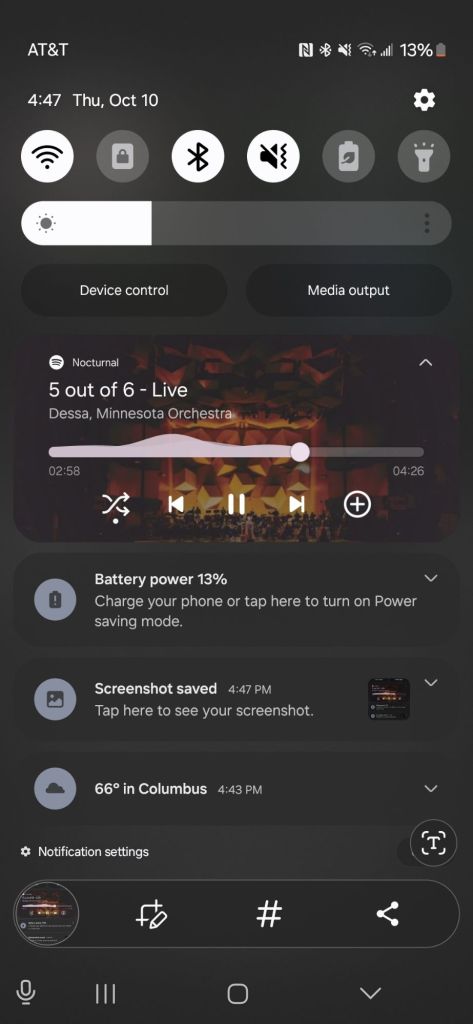Collapse the Spotify media player

(x=425, y=362)
